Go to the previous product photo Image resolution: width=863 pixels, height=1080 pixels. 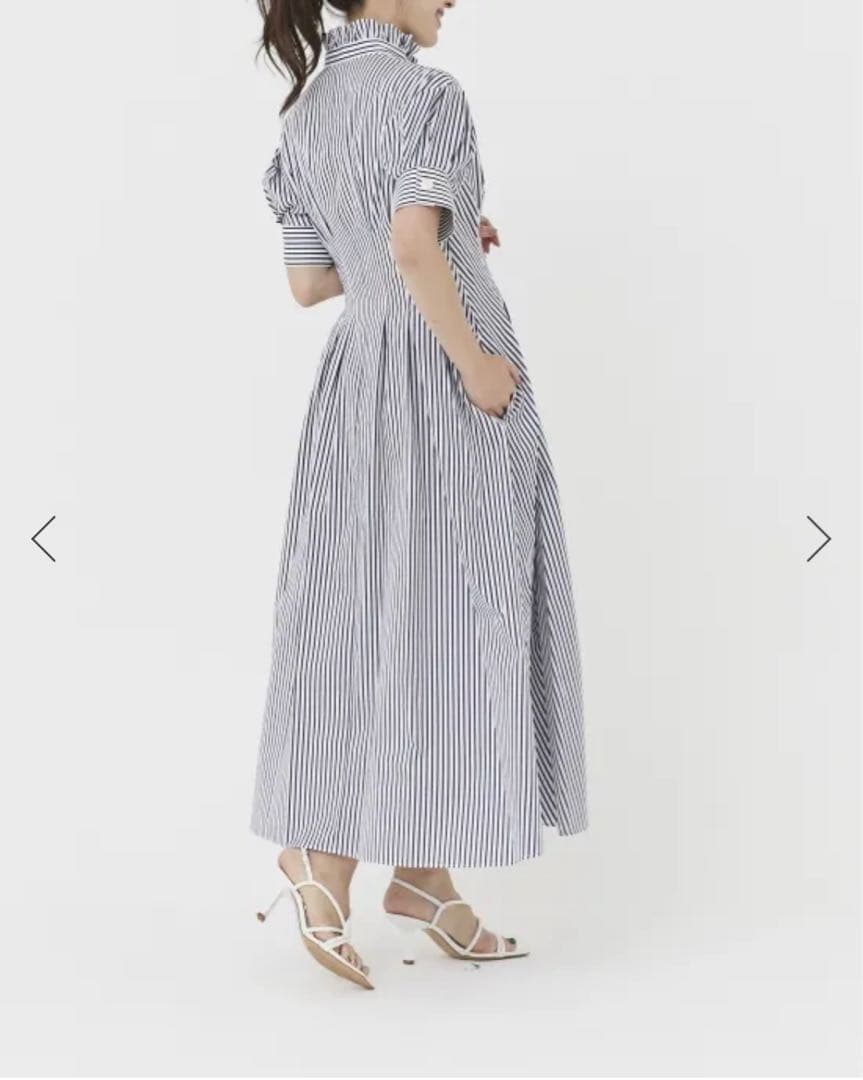[x=43, y=539]
